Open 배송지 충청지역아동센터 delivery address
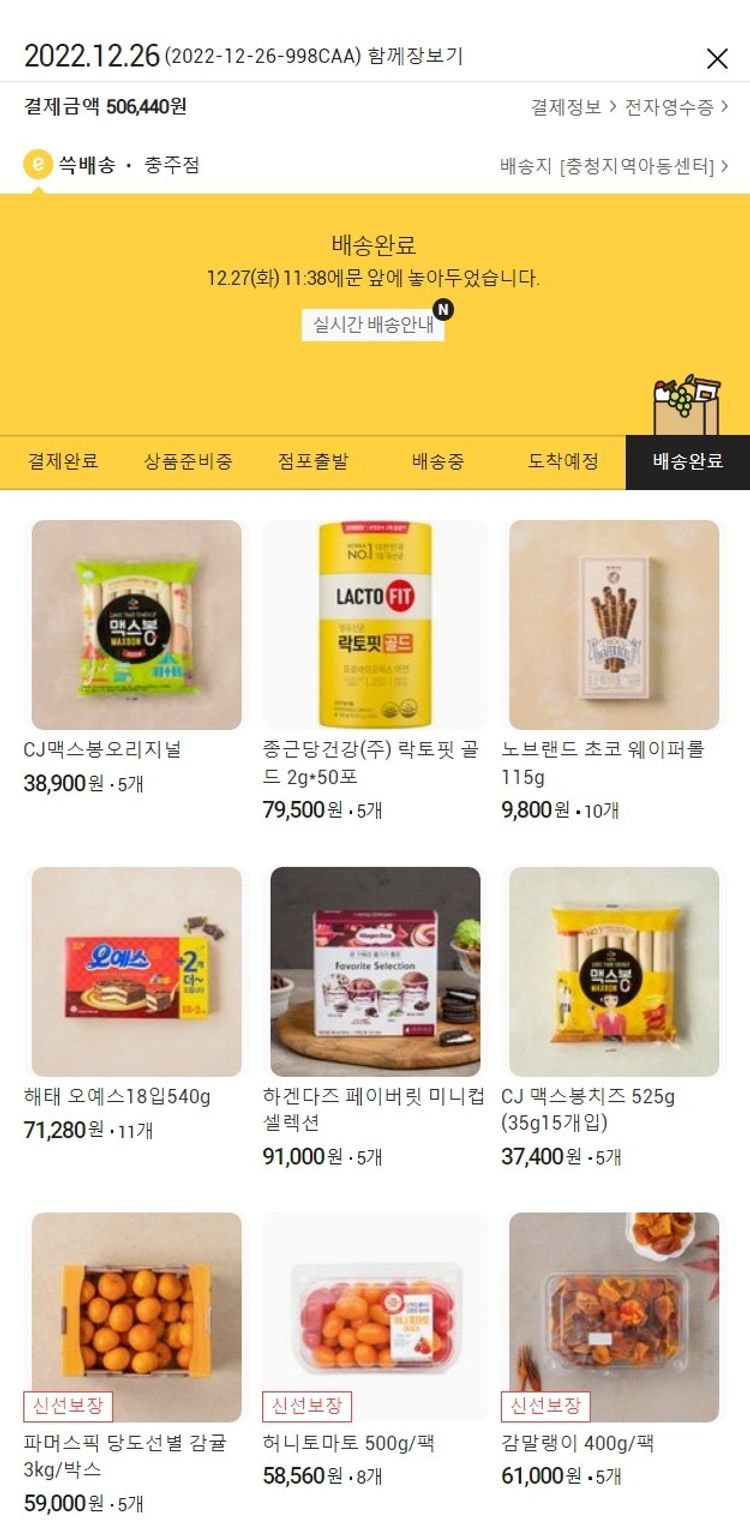This screenshot has height=1524, width=750. click(614, 166)
